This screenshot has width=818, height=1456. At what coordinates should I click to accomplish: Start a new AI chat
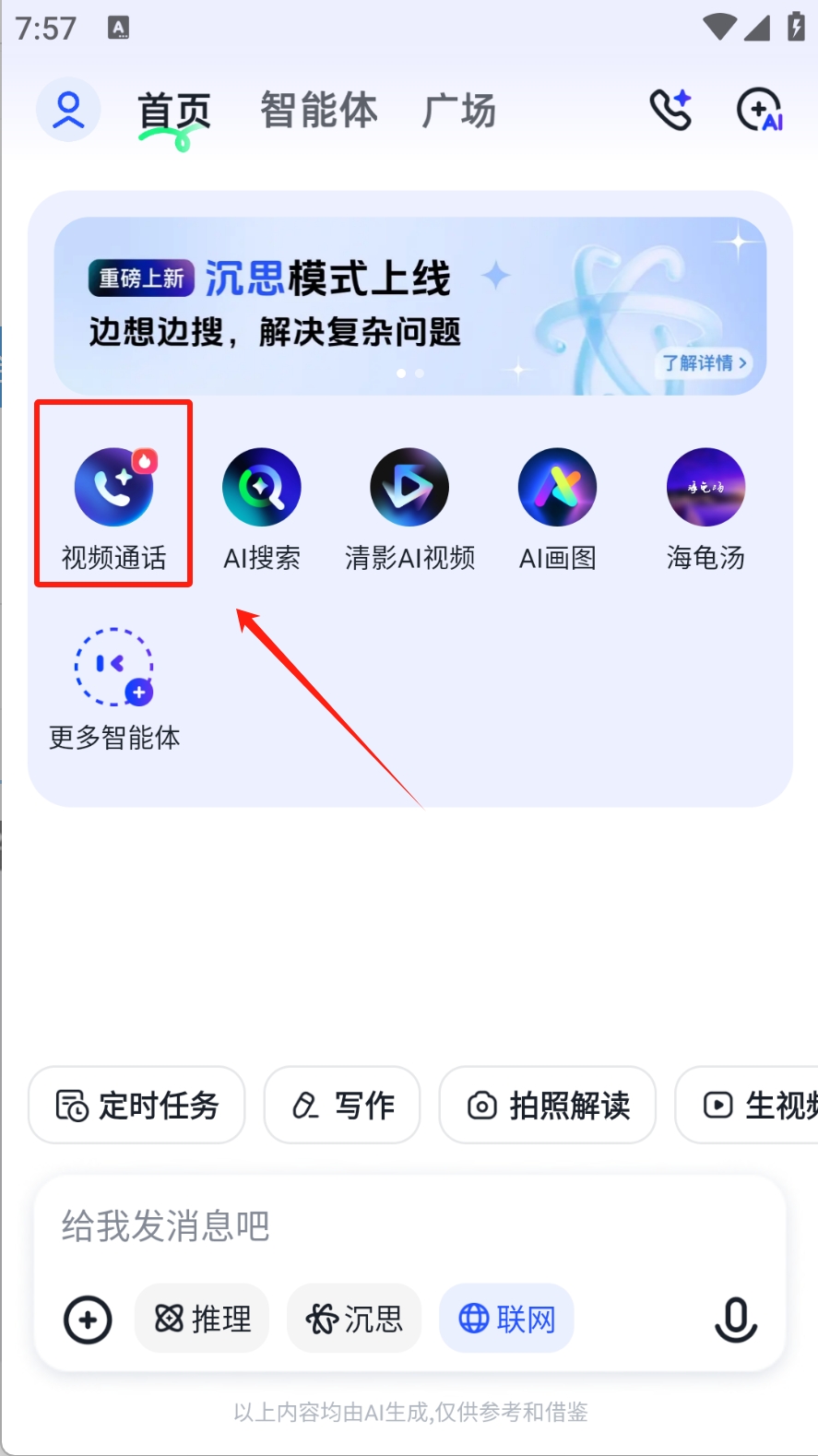pos(760,110)
